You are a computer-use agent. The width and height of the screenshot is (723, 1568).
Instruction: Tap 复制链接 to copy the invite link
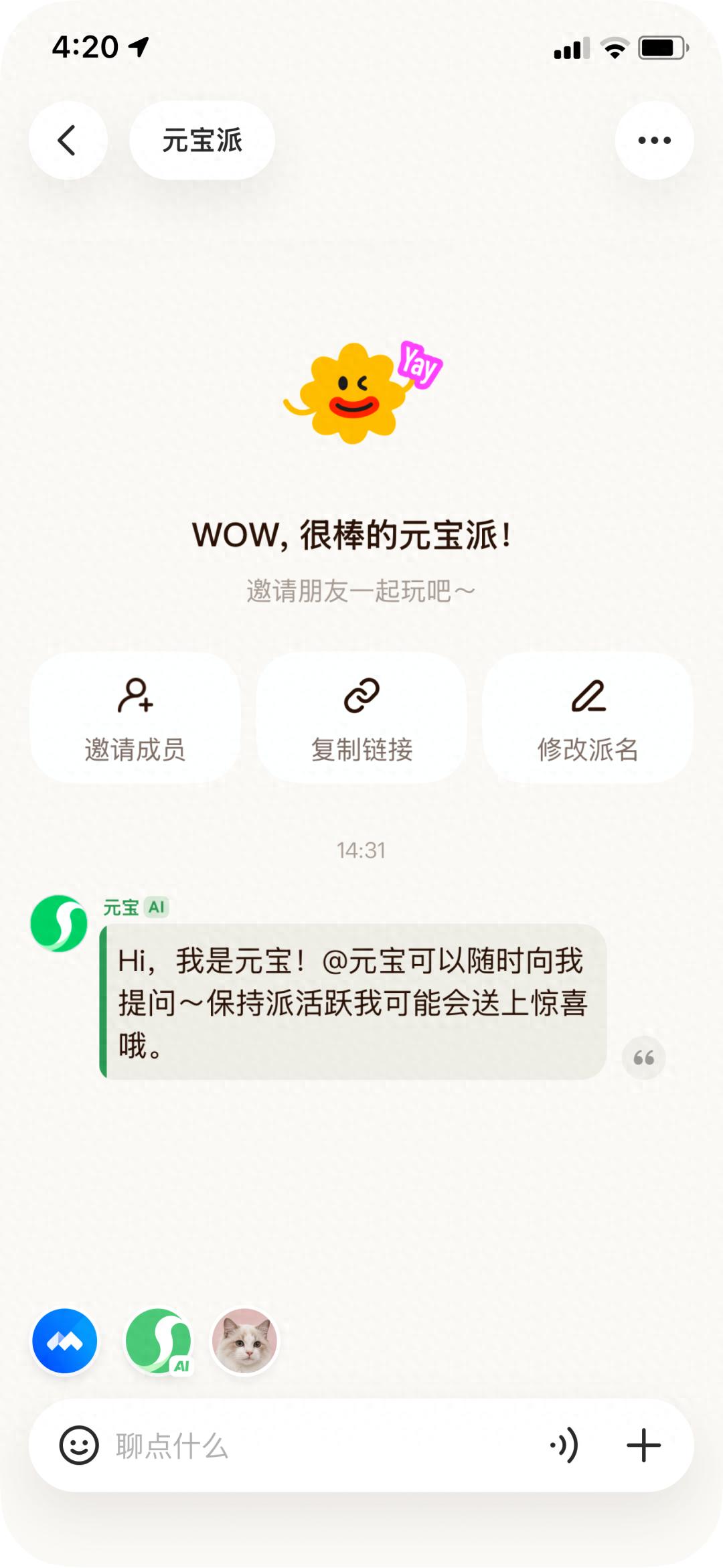point(361,750)
